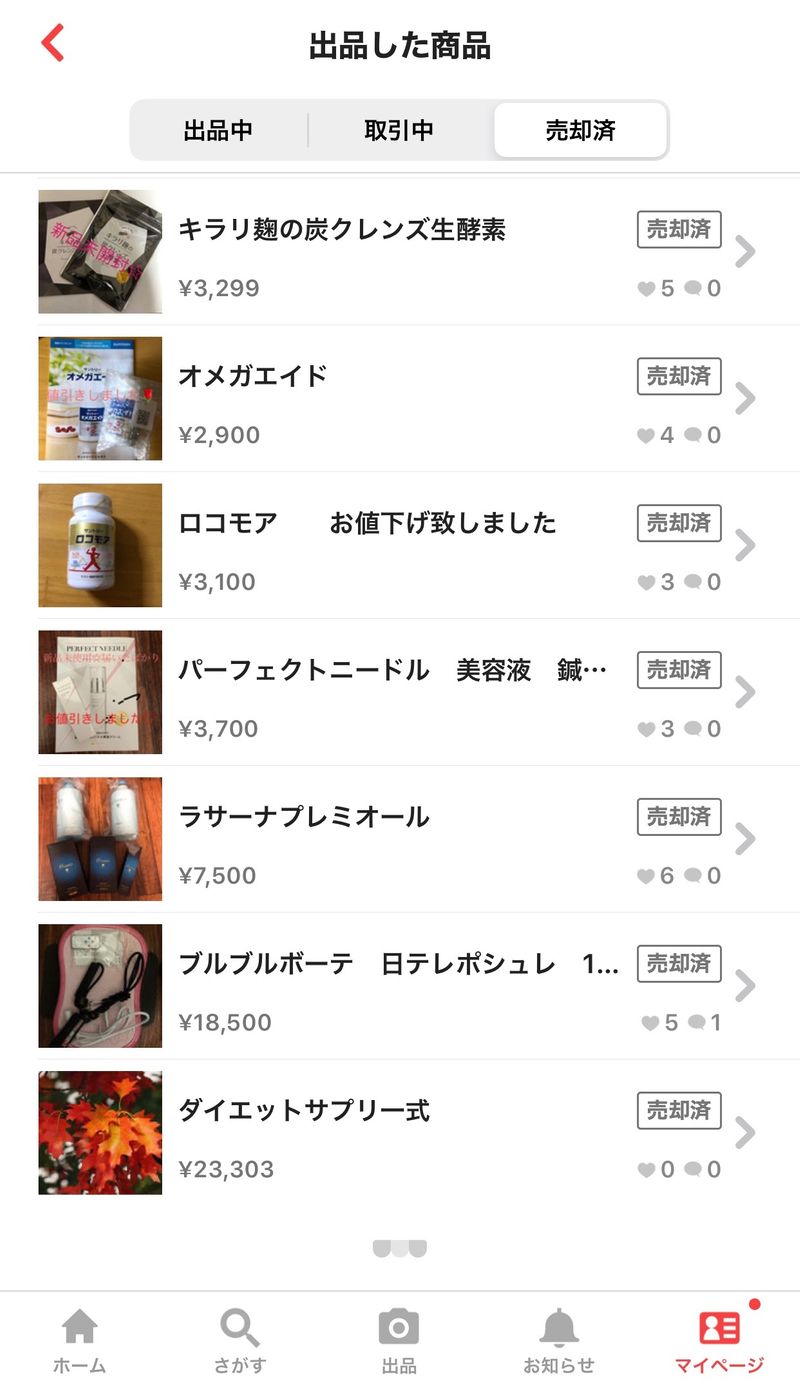Check the お知らせ notifications tab

click(559, 1340)
